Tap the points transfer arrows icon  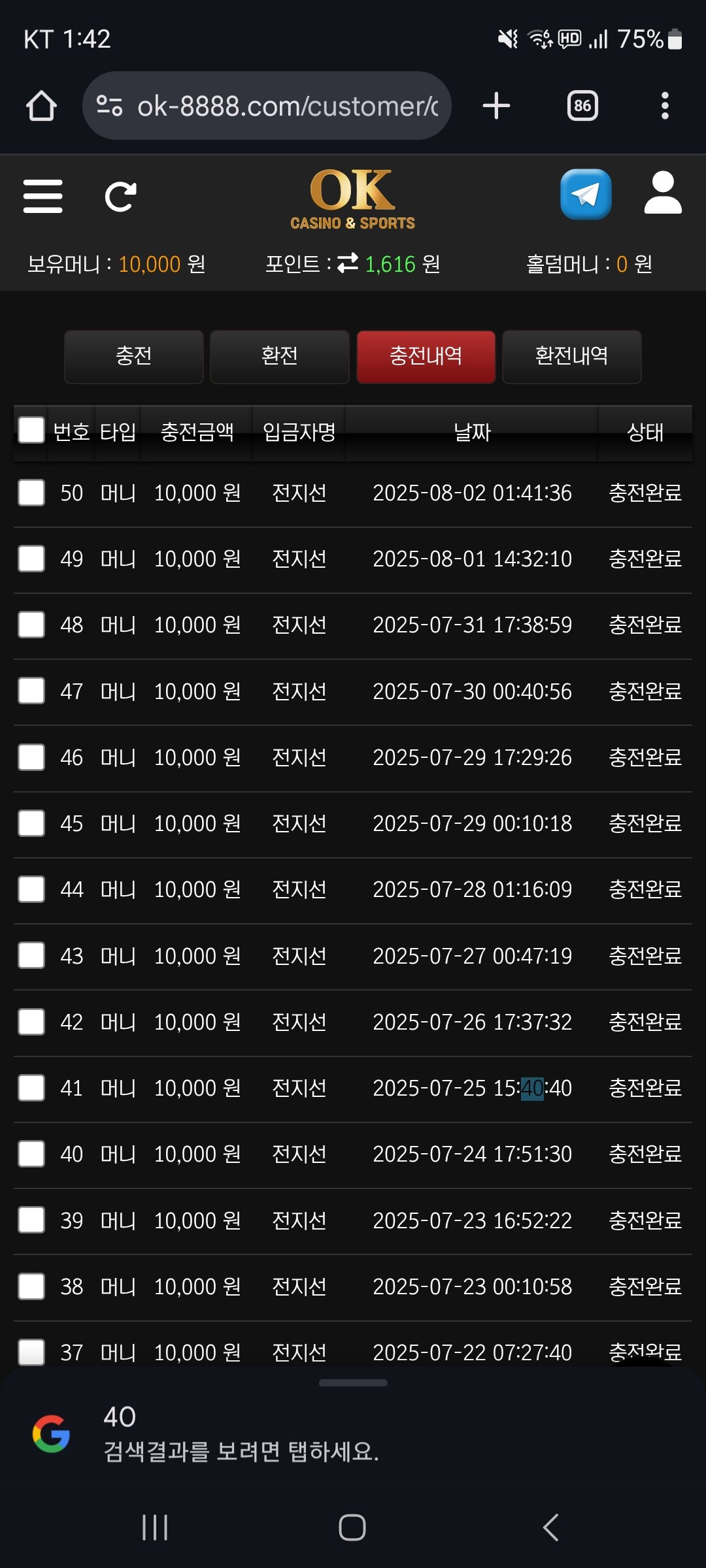pyautogui.click(x=348, y=263)
